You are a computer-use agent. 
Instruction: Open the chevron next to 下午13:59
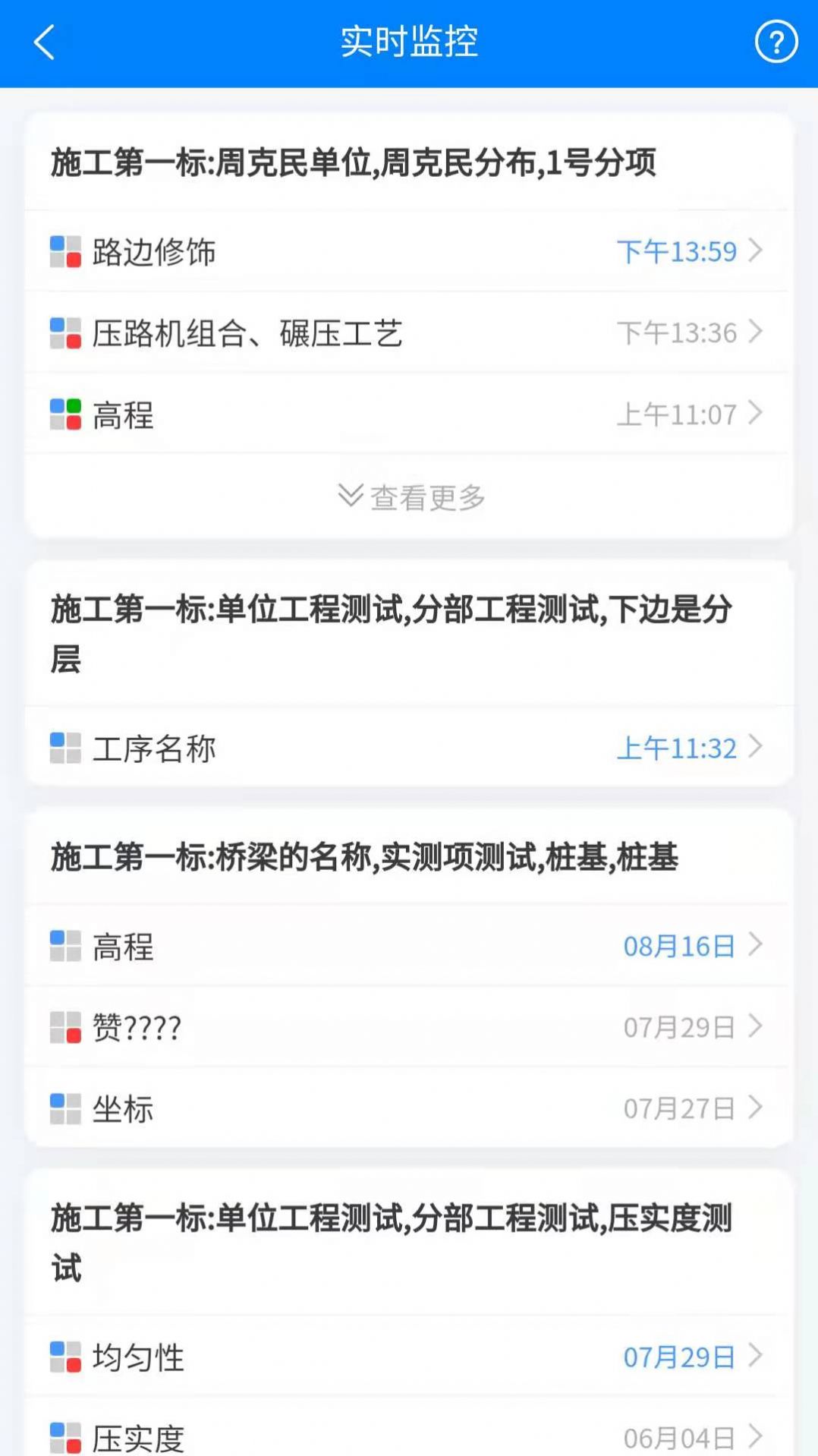click(x=754, y=251)
